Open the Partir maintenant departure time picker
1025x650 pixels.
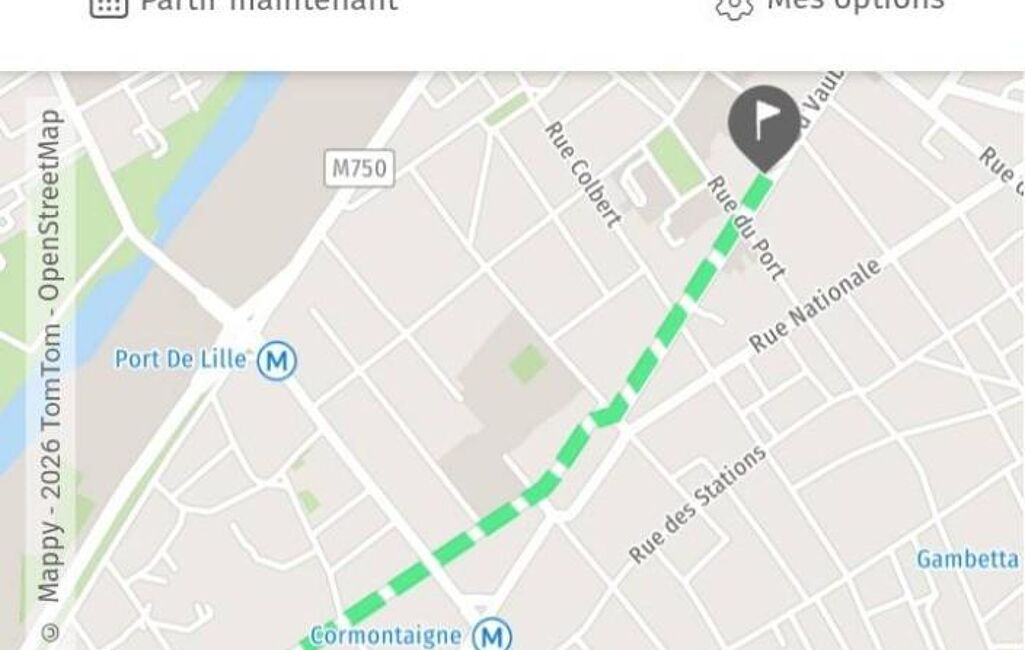click(x=244, y=6)
